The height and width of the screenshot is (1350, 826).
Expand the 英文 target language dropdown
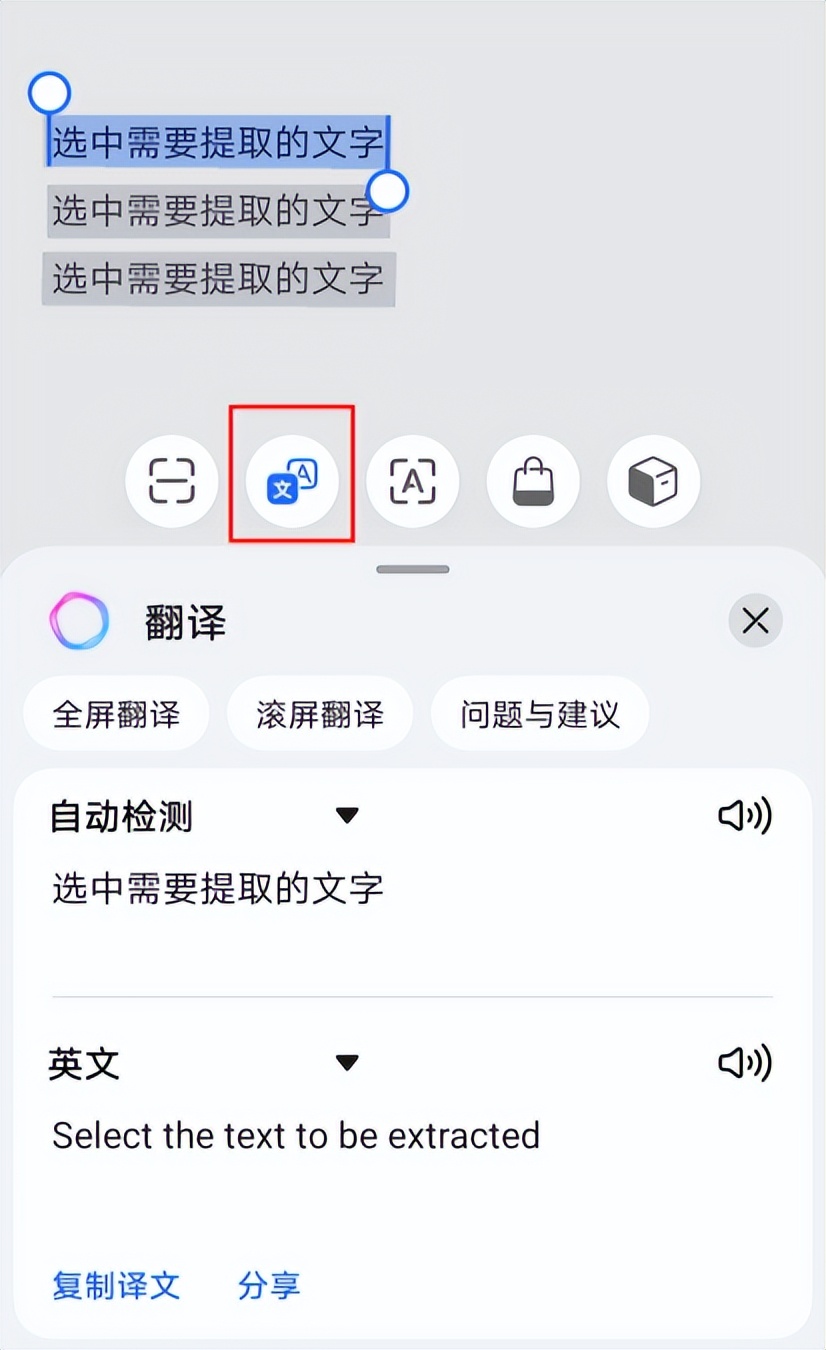(347, 1062)
